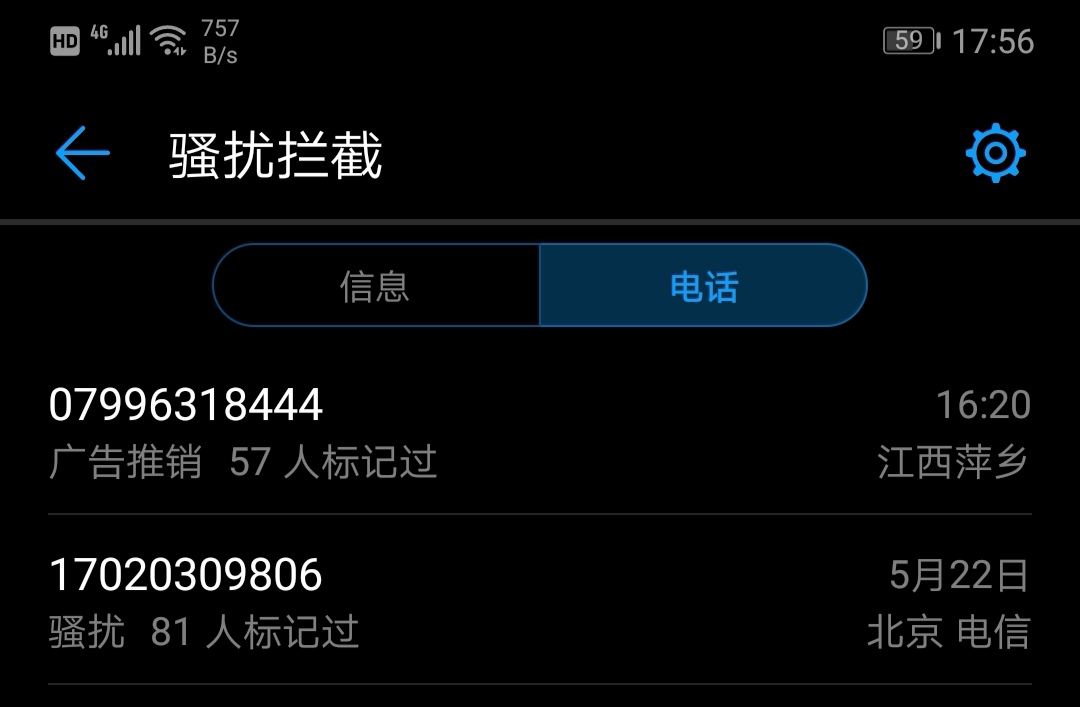Open blocked call from 07996318444
Screen dimensions: 1080x707
click(x=540, y=432)
